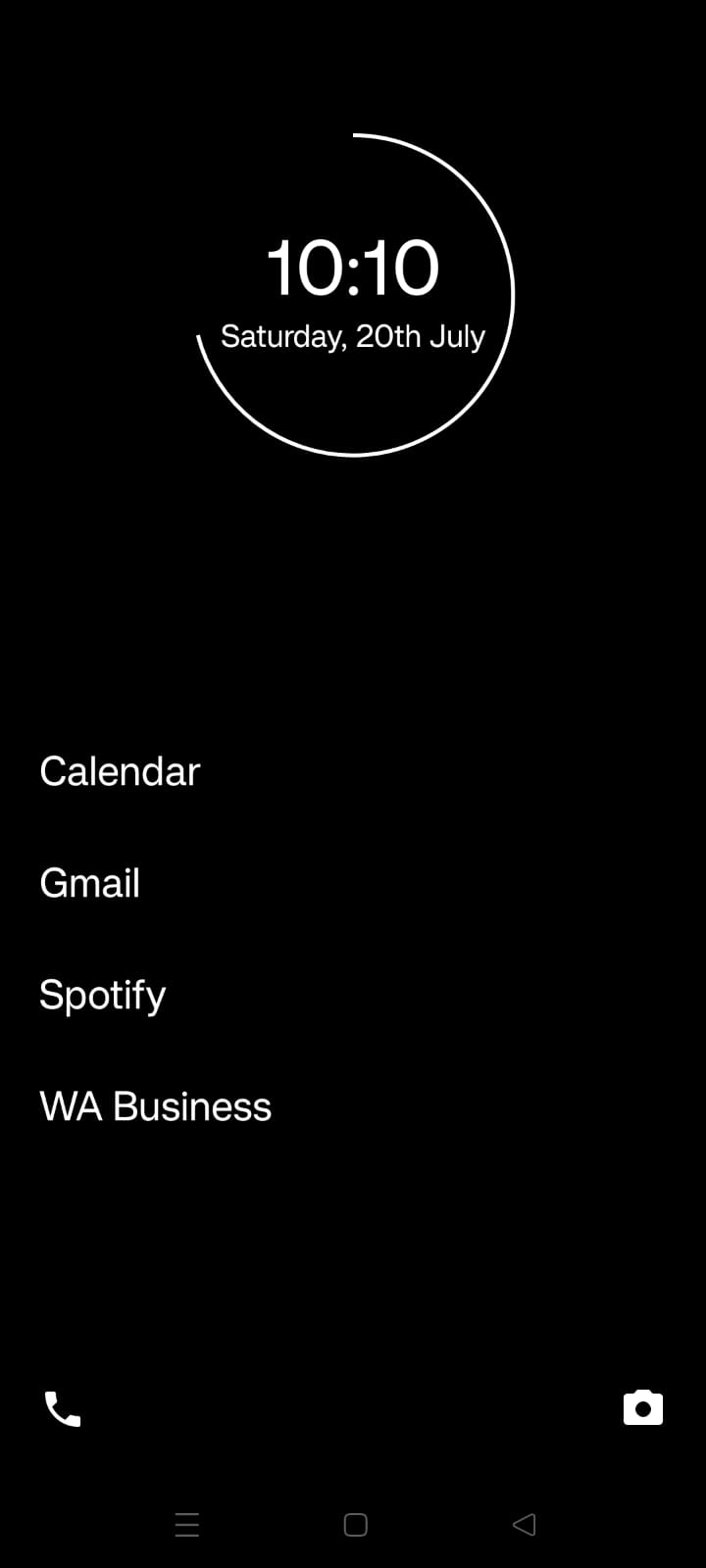
Task: Open Spotify
Action: pyautogui.click(x=103, y=996)
